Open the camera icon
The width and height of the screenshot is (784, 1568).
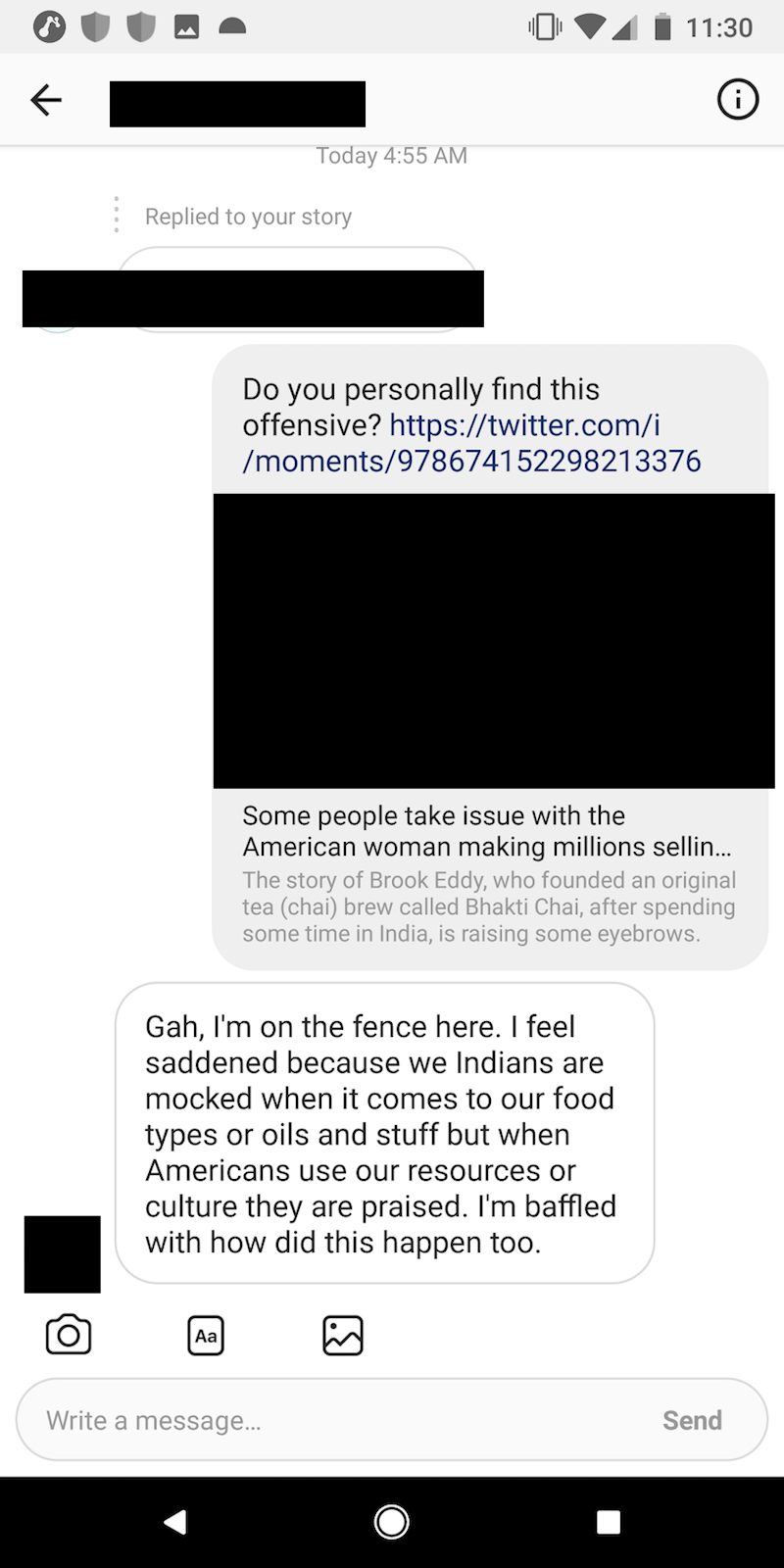pos(69,1335)
